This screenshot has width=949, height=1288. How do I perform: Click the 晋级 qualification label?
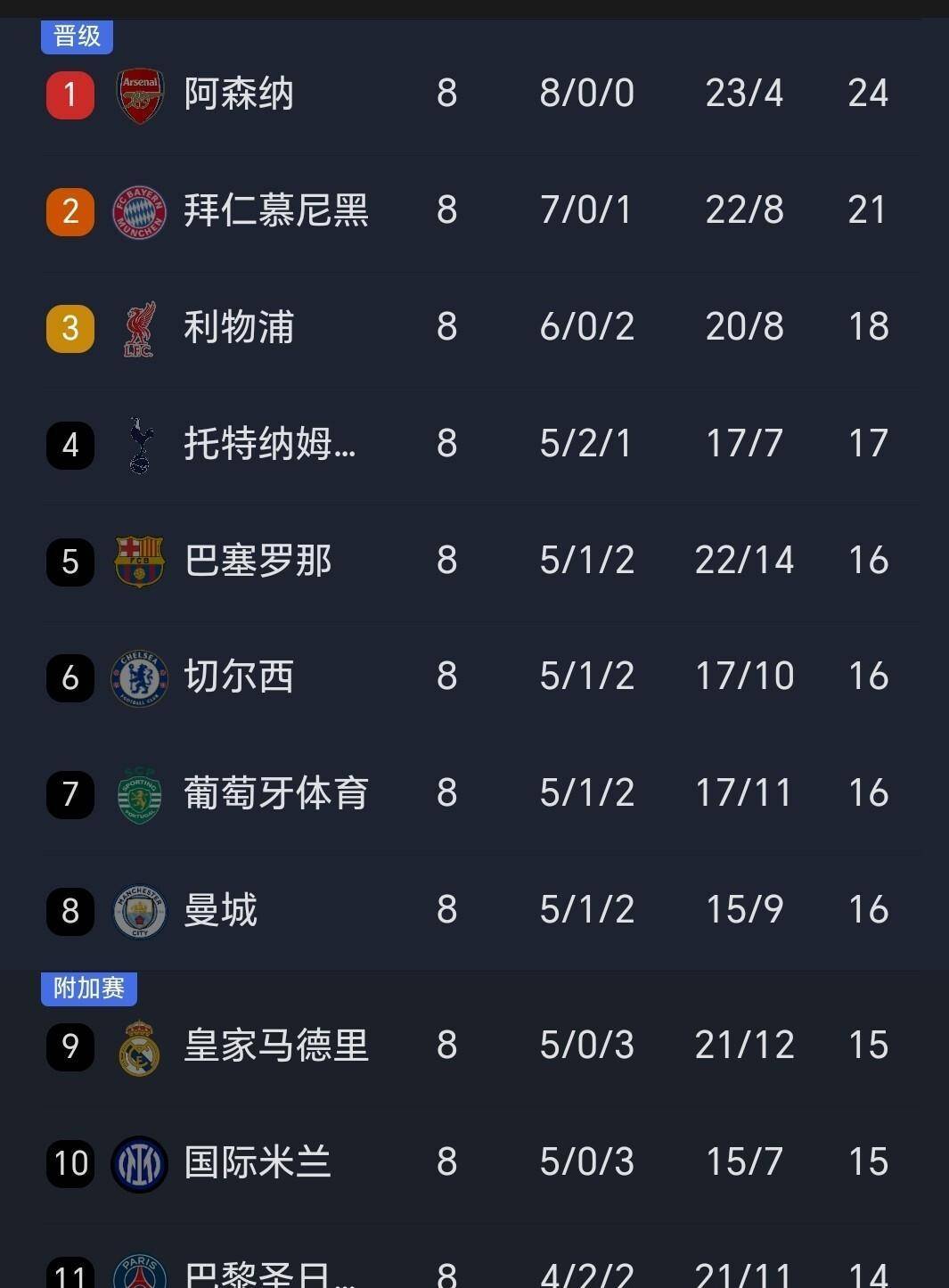[77, 37]
